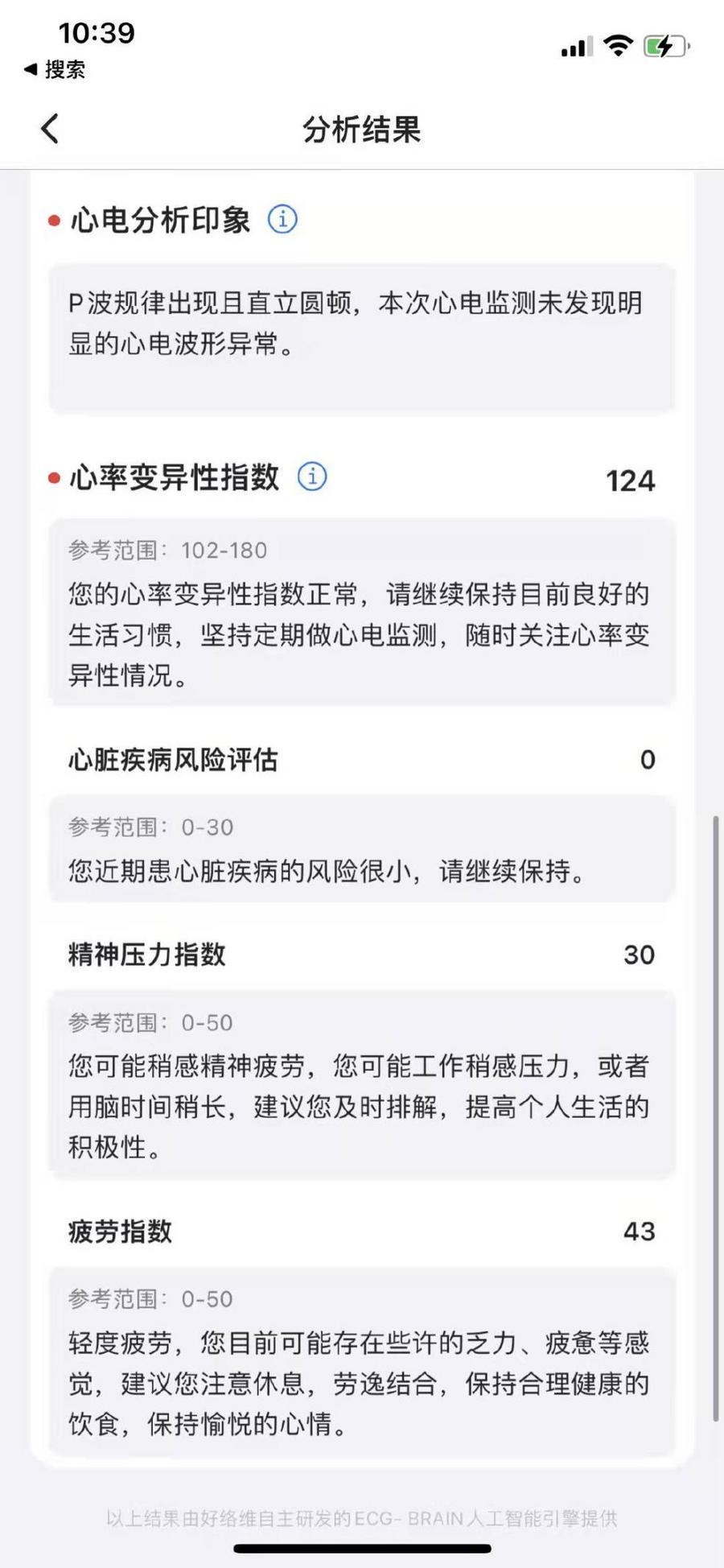724x1568 pixels.
Task: Go back from the 分析结果 page
Action: tap(50, 129)
